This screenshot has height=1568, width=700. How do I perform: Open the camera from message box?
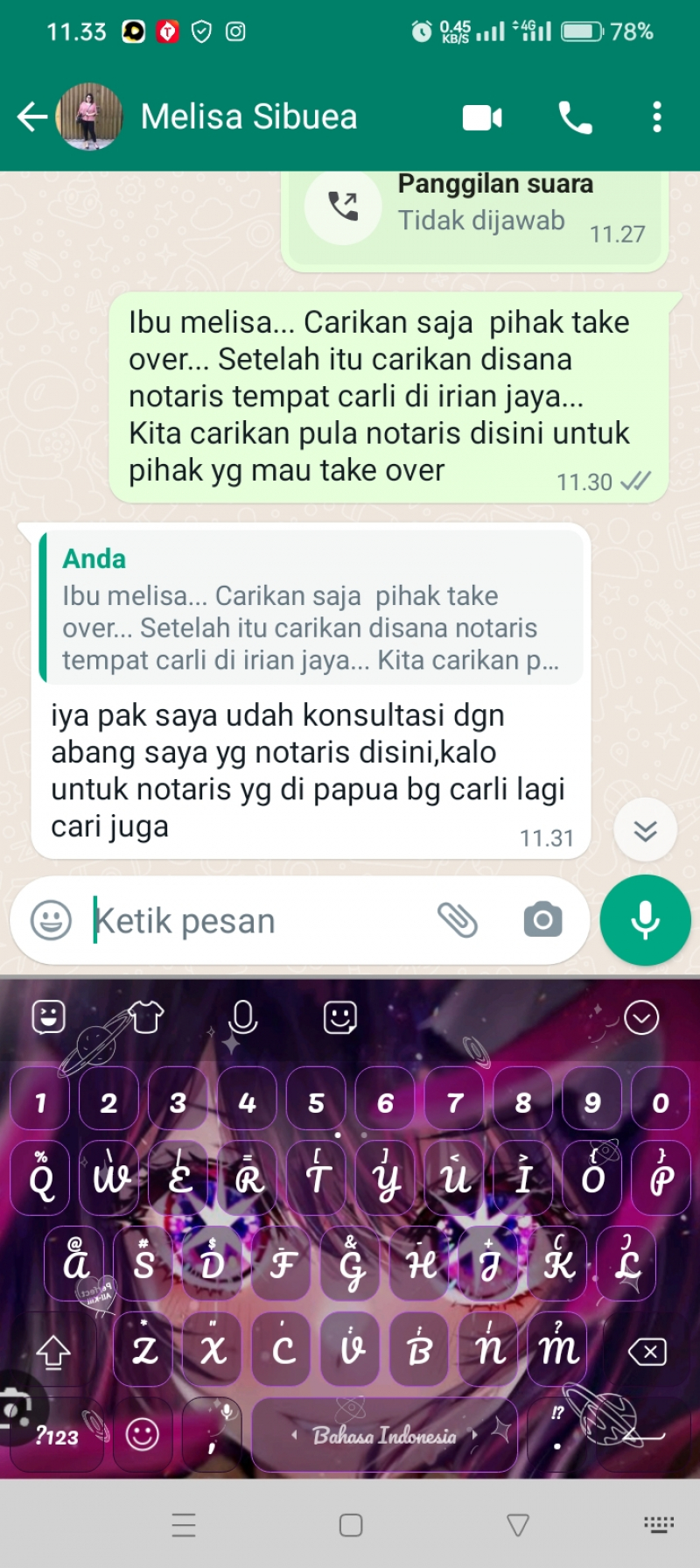[542, 920]
